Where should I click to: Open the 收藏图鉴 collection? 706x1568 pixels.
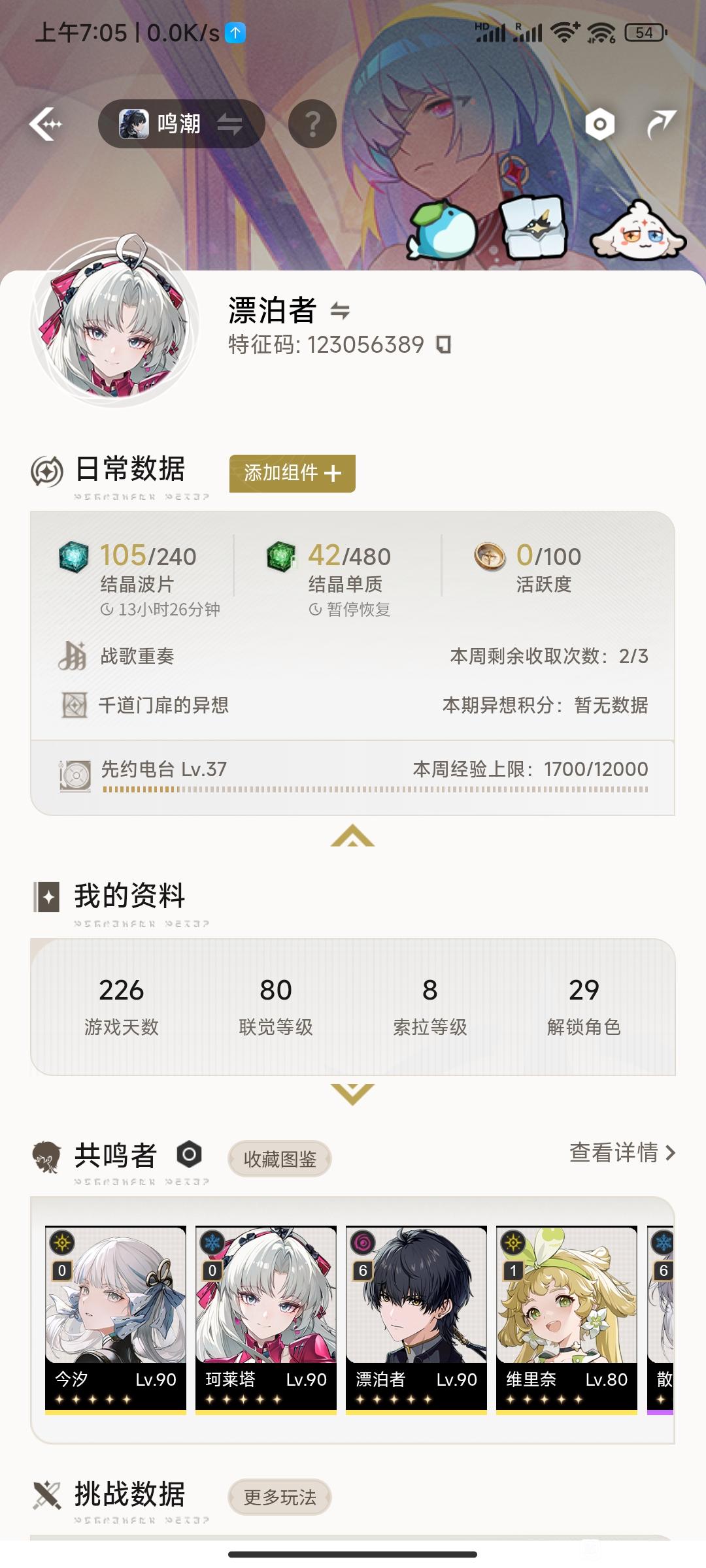280,1159
